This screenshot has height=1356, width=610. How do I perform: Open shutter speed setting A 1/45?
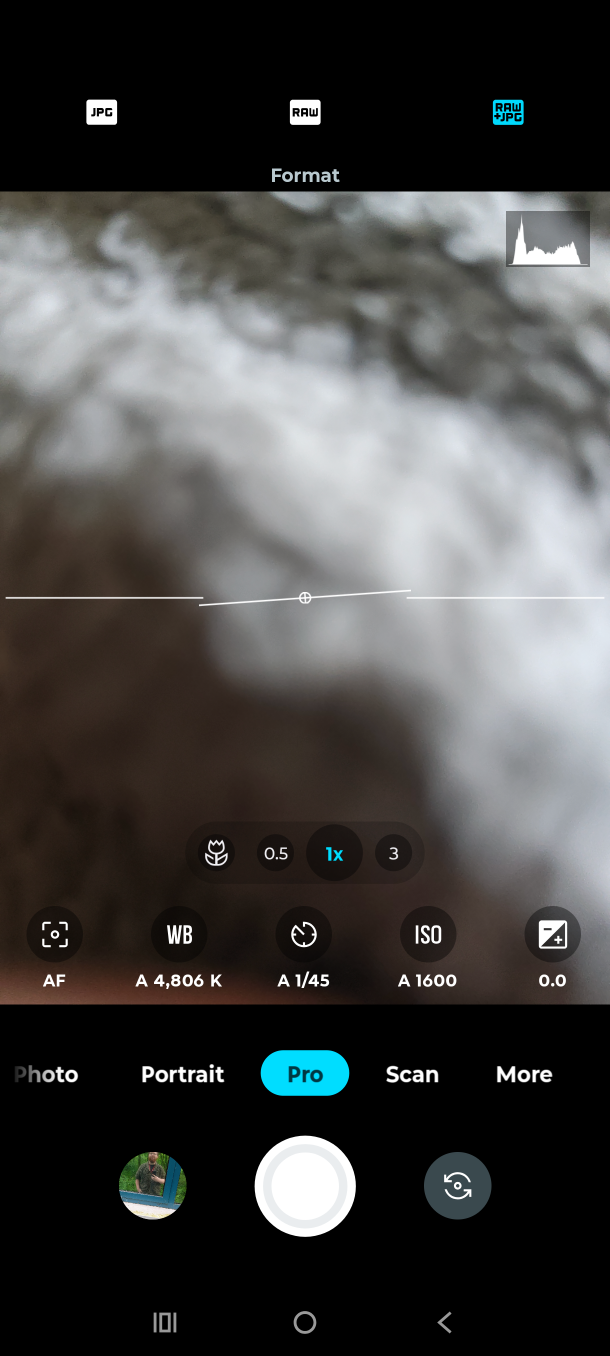[x=304, y=936]
